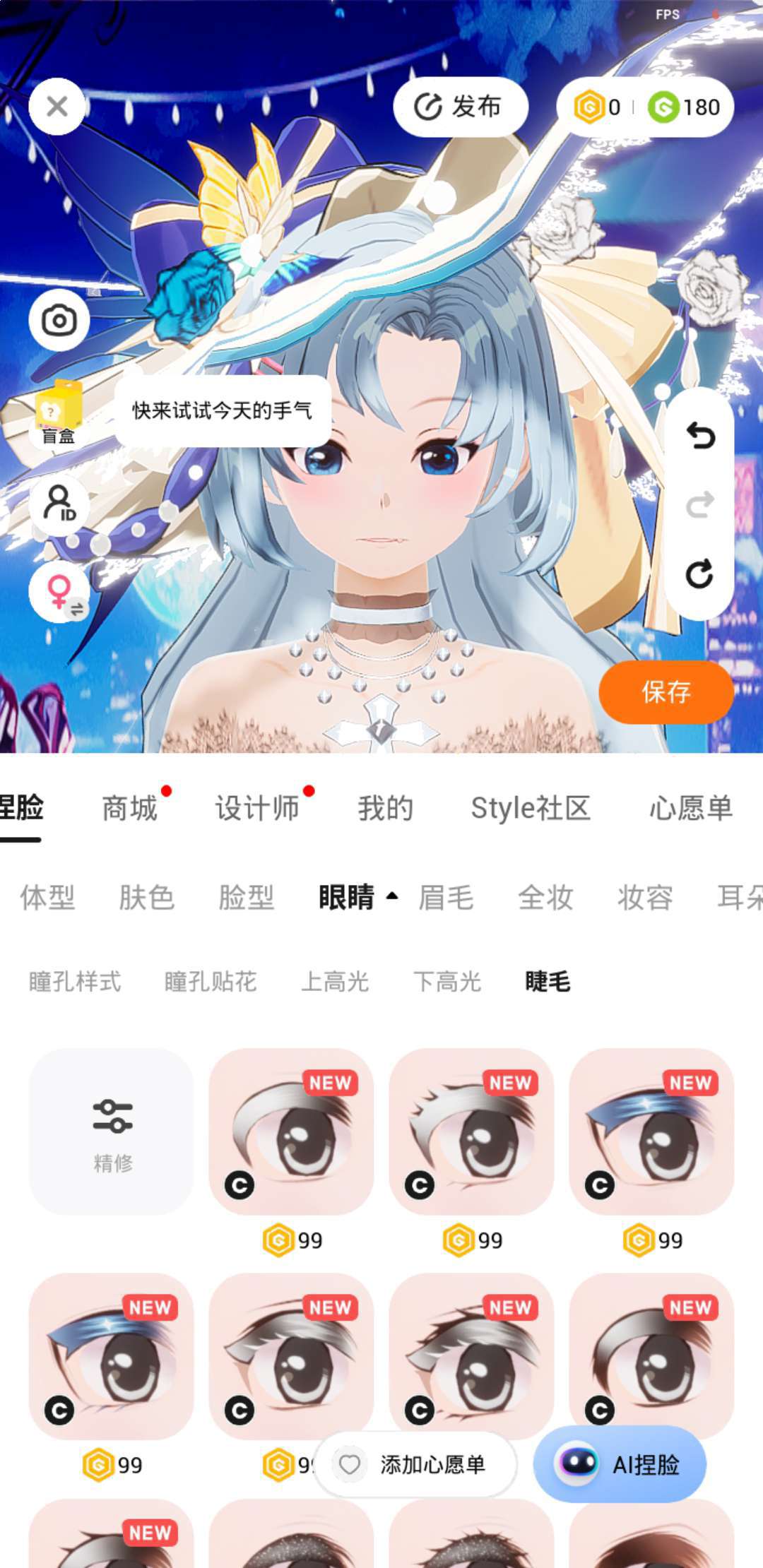Screen dimensions: 763x1568
Task: Choose the 上高光 sub-tab
Action: 335,981
